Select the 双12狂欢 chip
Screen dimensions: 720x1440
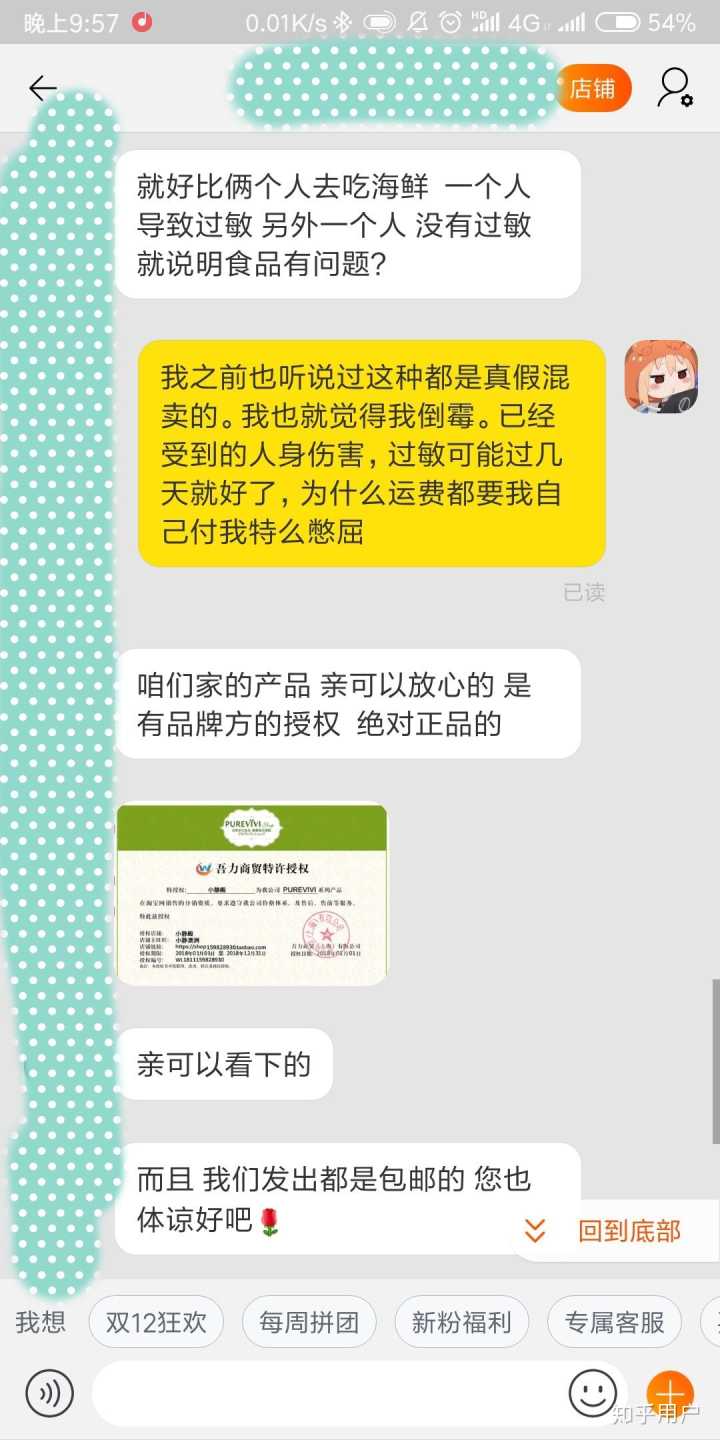[156, 1323]
